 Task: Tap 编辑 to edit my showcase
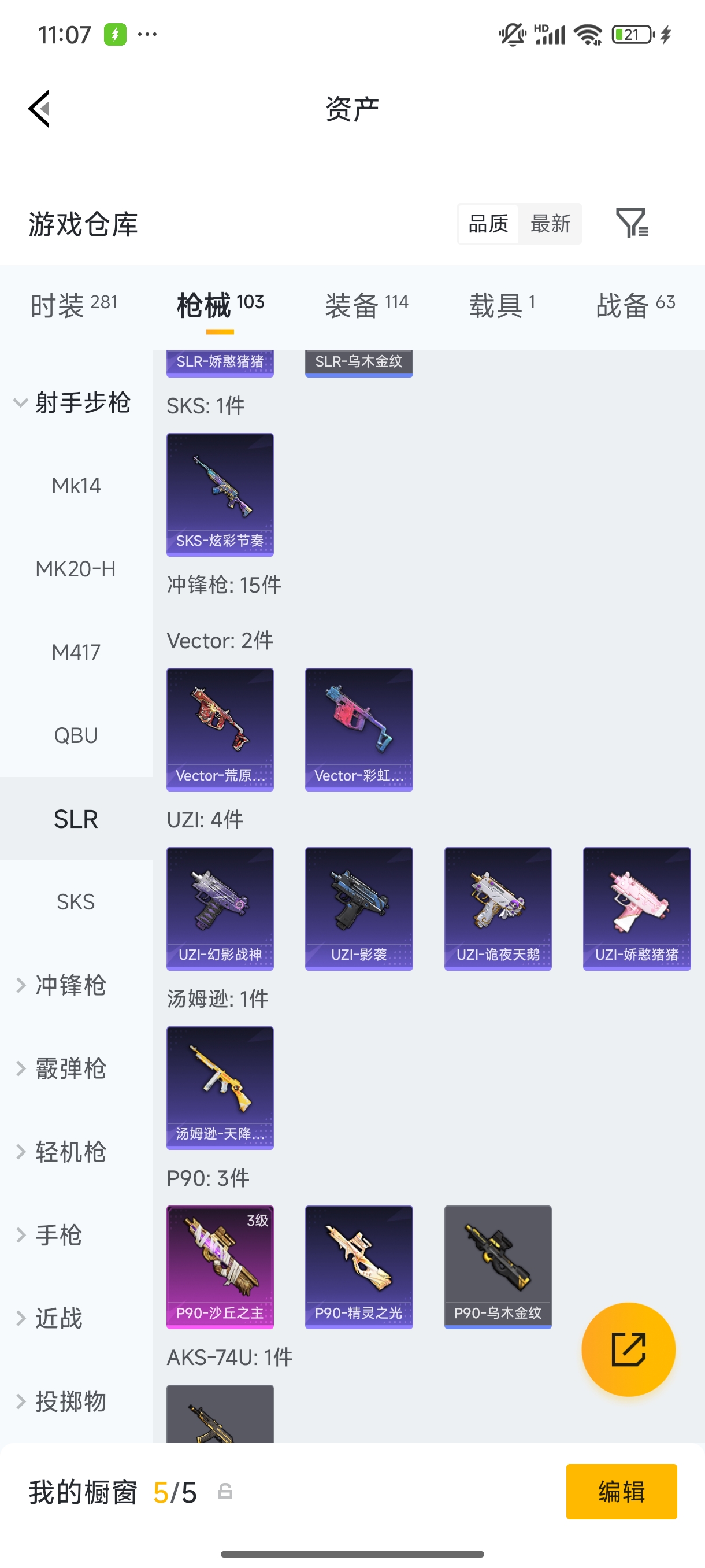point(621,1491)
